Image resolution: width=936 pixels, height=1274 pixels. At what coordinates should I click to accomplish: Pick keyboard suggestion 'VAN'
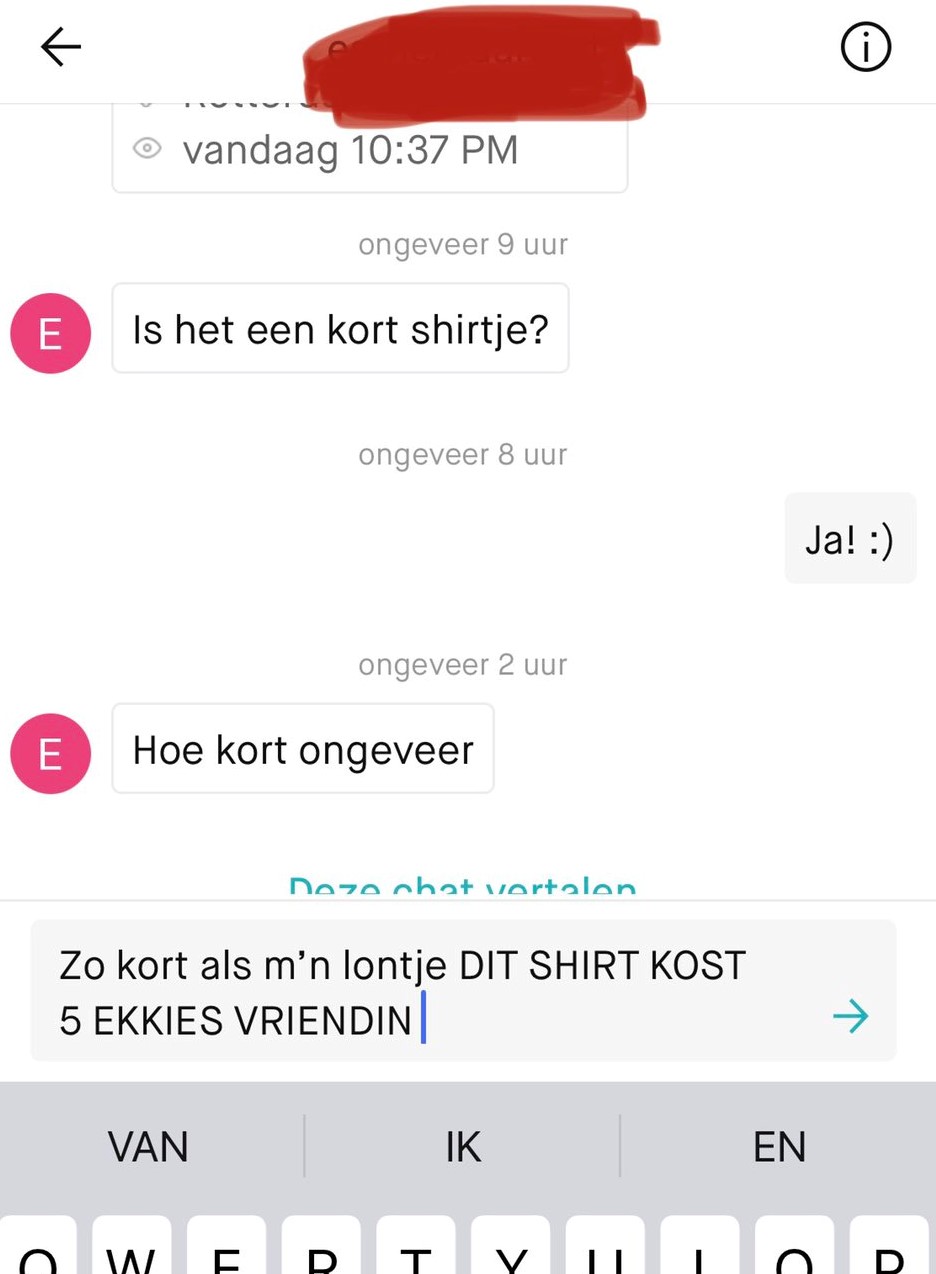point(148,1147)
